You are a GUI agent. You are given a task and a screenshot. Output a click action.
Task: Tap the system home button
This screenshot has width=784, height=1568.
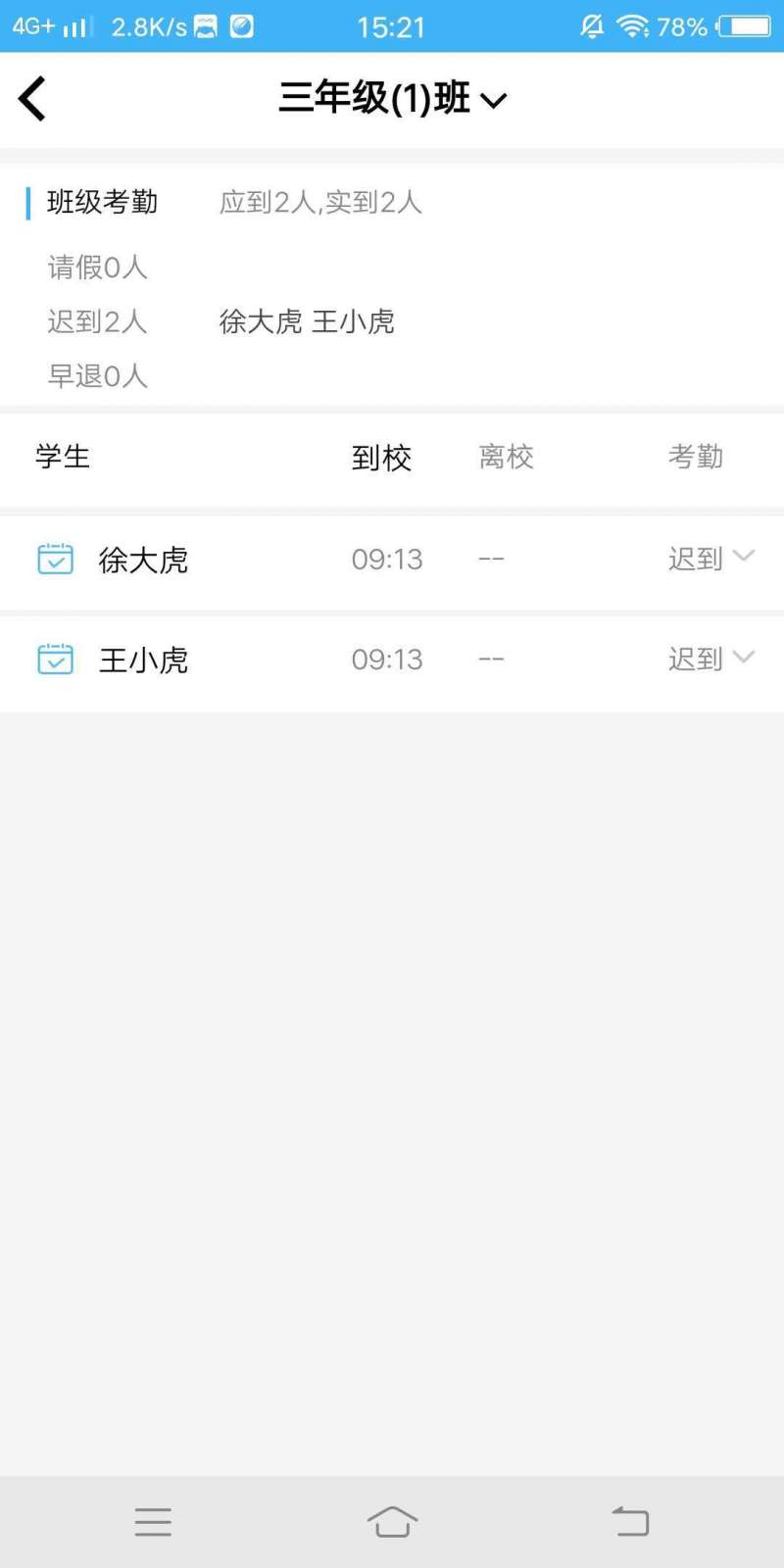(392, 1521)
